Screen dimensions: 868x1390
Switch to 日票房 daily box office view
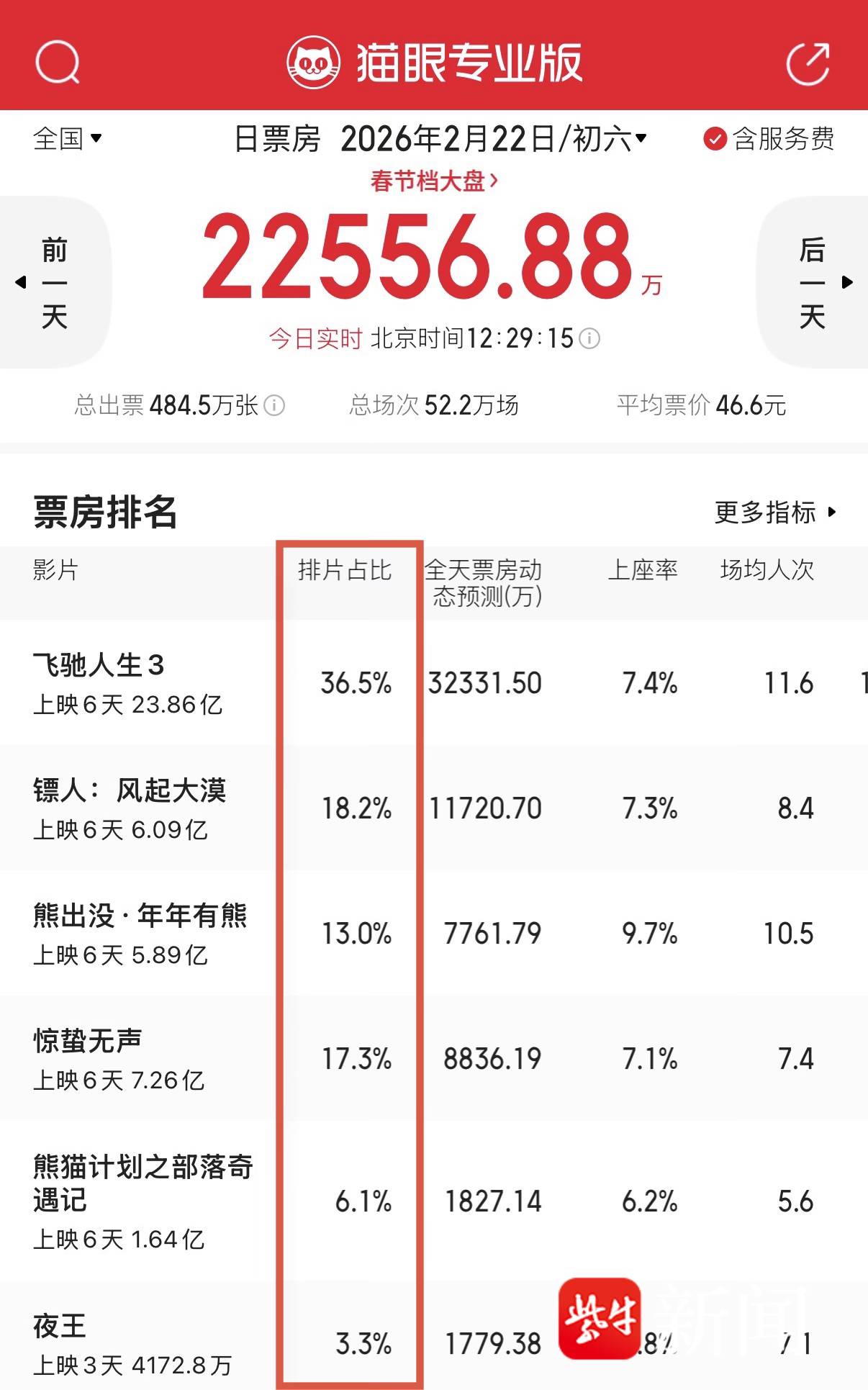coord(277,141)
